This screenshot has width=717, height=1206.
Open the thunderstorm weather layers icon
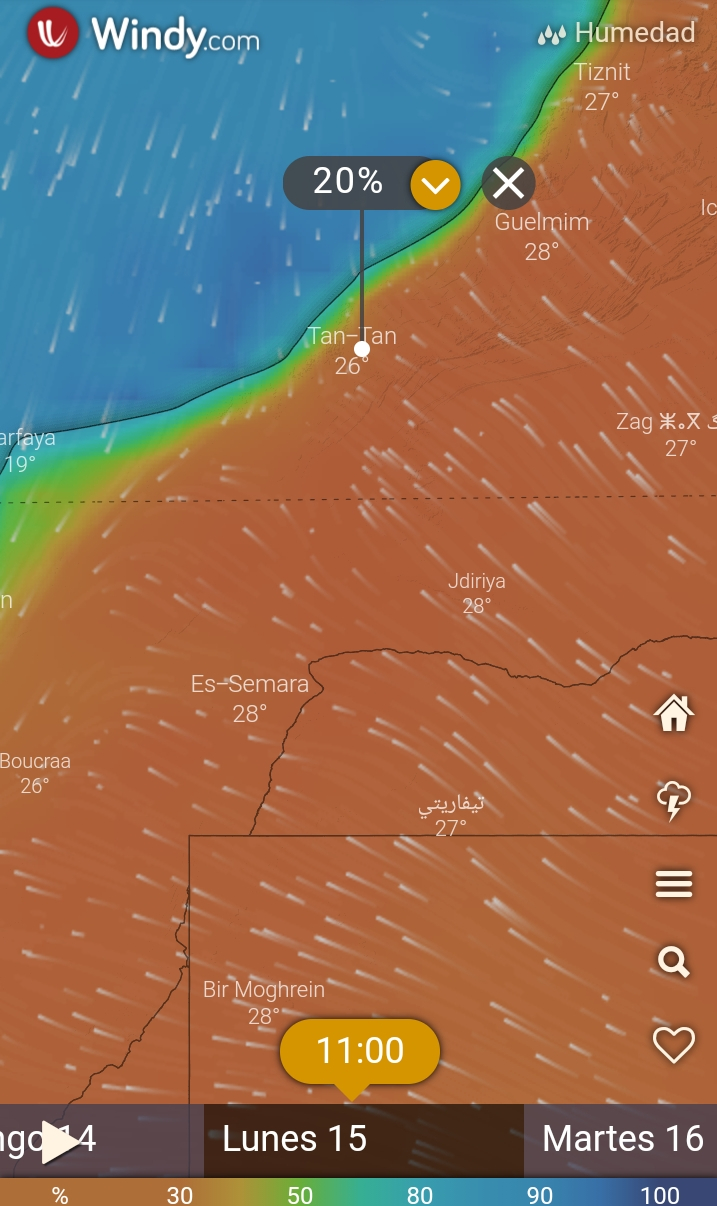673,801
